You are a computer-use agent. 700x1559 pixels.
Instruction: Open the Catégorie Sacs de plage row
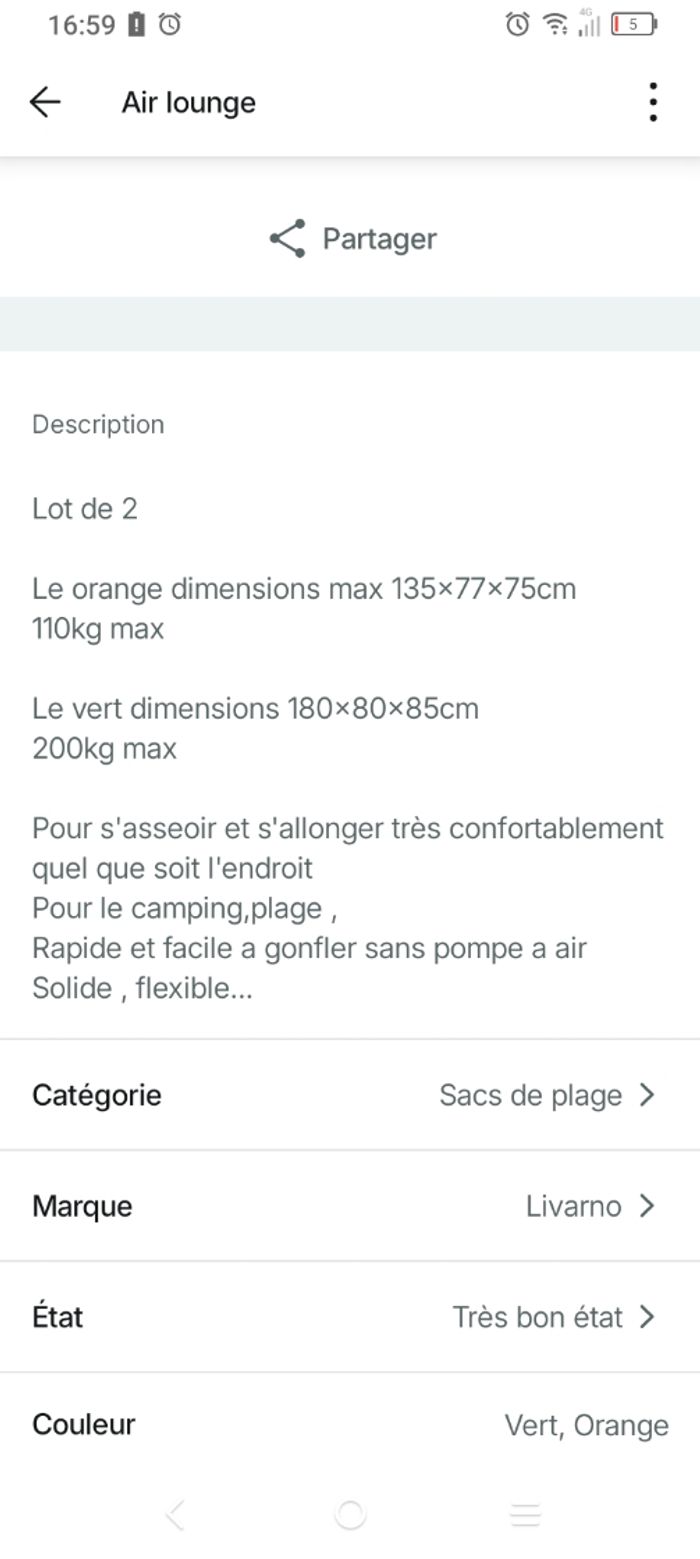coord(350,1095)
